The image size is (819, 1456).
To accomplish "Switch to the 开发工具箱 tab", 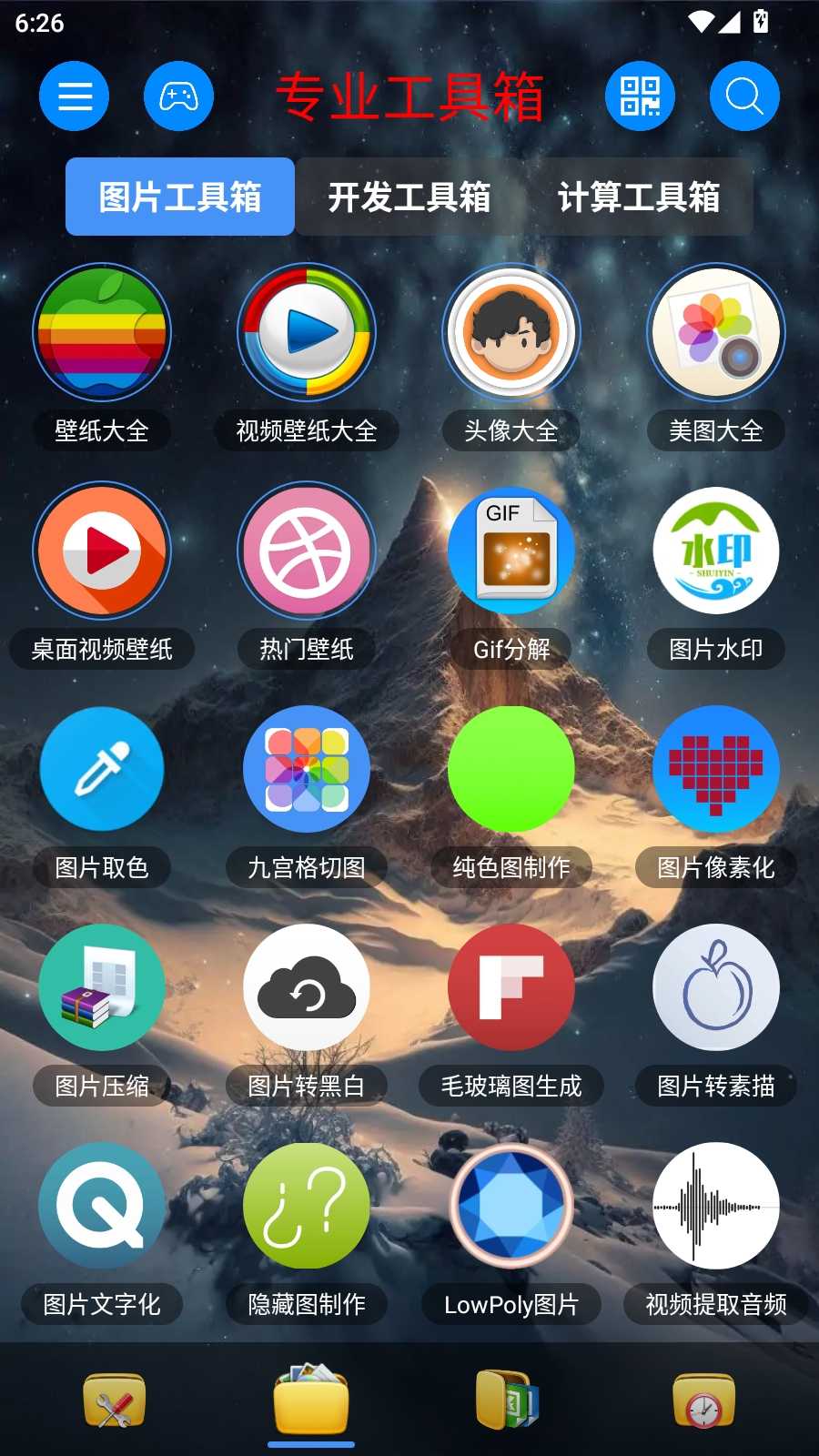I will point(409,197).
